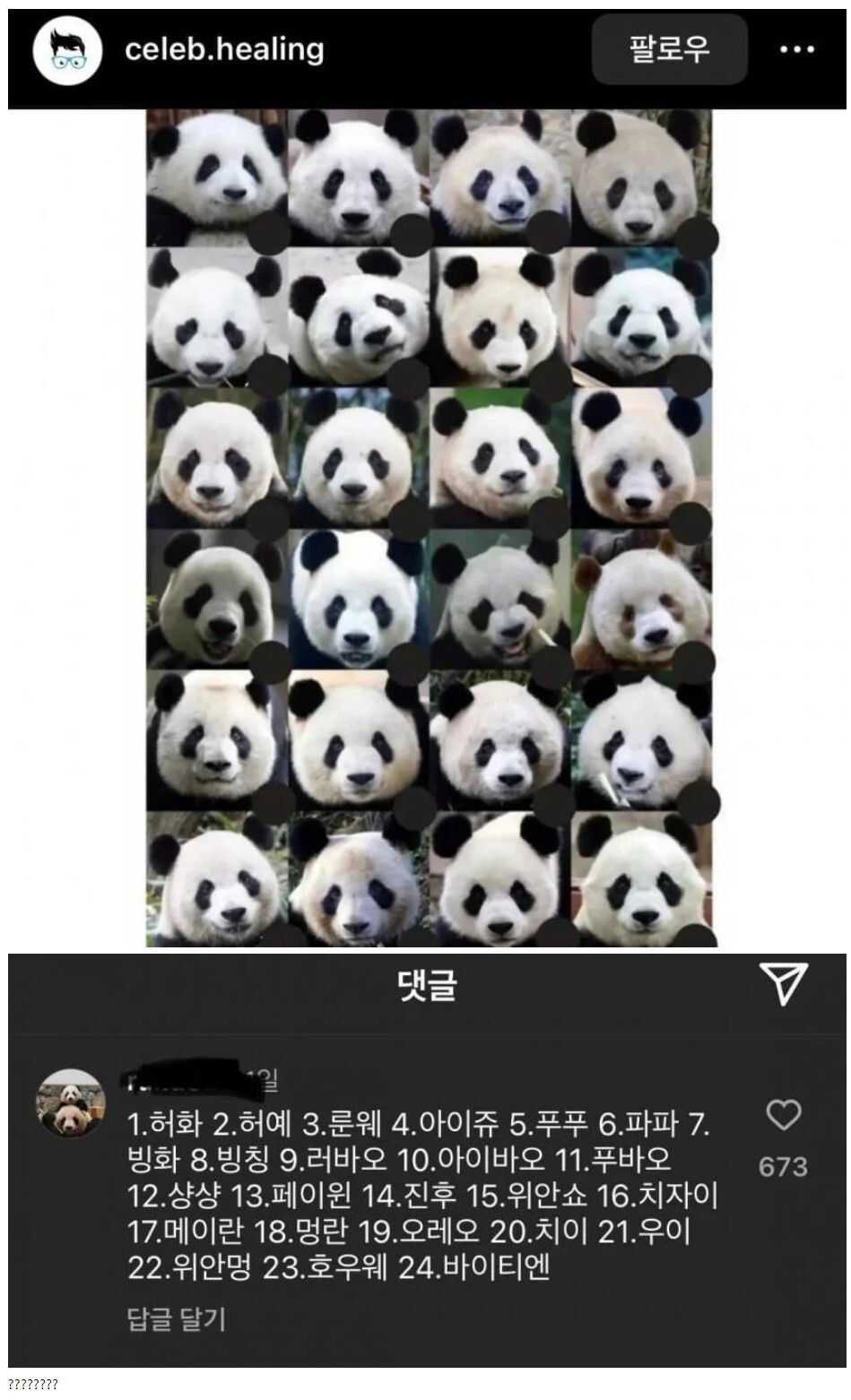Open the commenter's panda profile picture
Screen dimensions: 851x1400
(70, 1103)
